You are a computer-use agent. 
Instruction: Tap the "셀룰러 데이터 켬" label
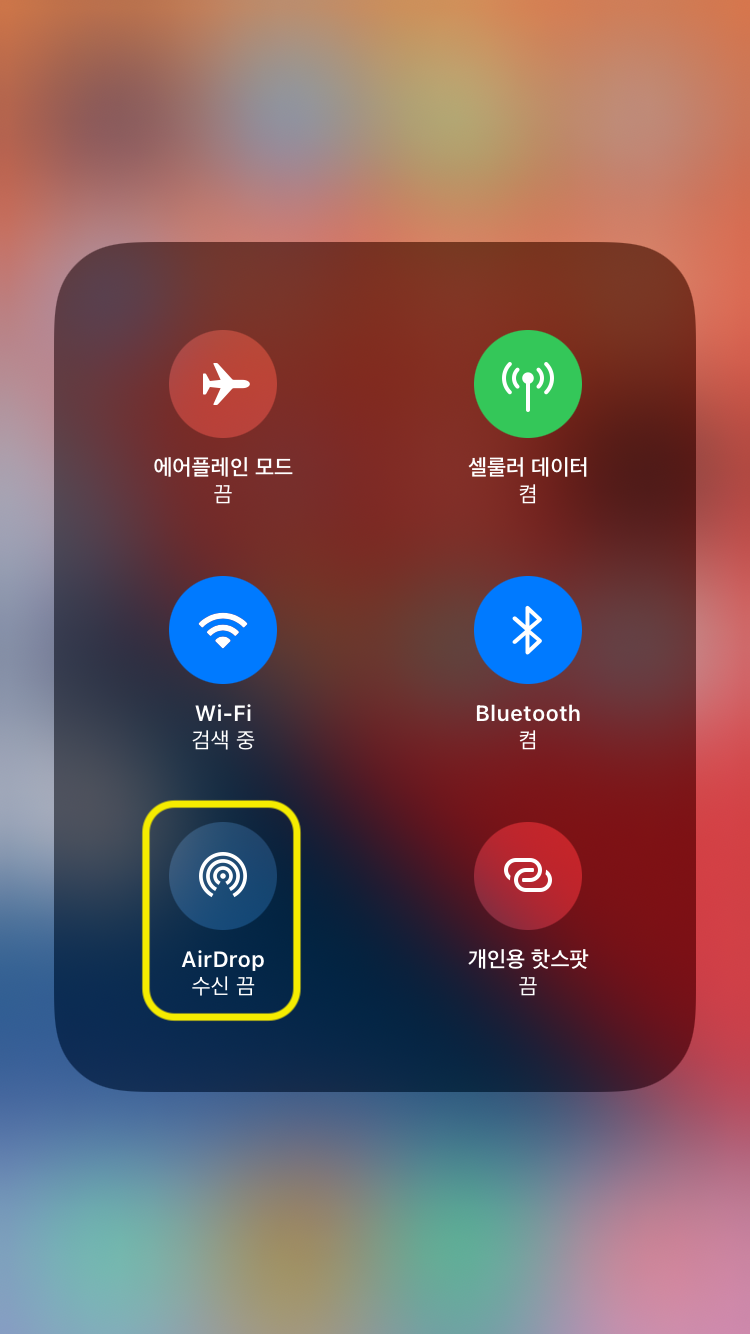click(x=528, y=478)
